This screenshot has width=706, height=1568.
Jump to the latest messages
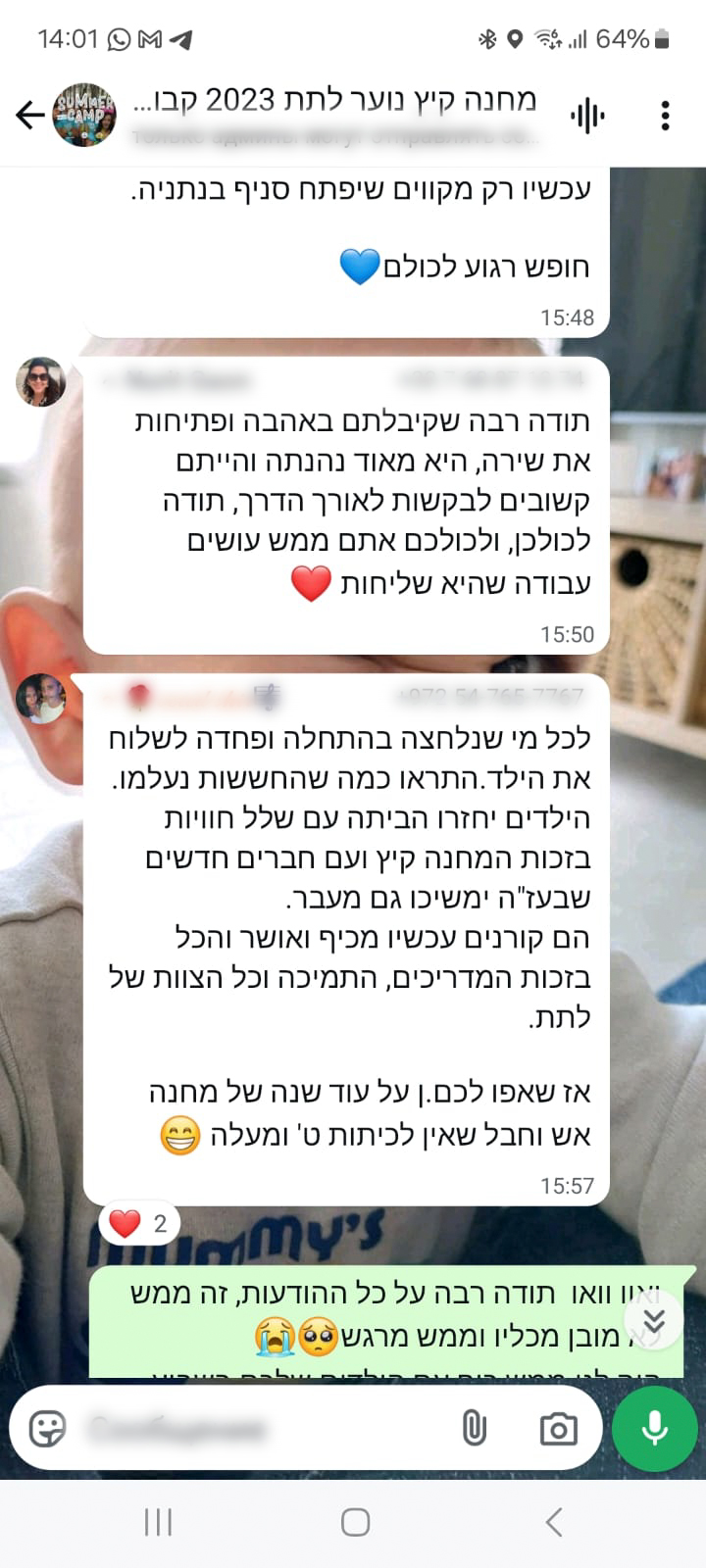click(654, 1320)
